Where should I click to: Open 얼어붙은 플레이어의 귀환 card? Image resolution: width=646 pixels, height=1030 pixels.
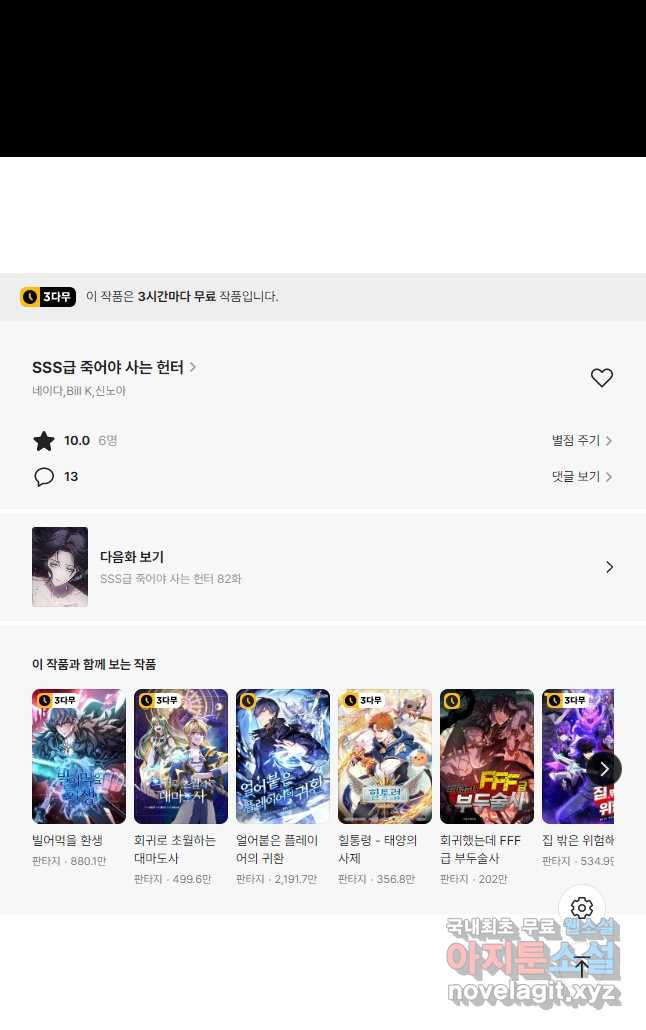(x=283, y=756)
